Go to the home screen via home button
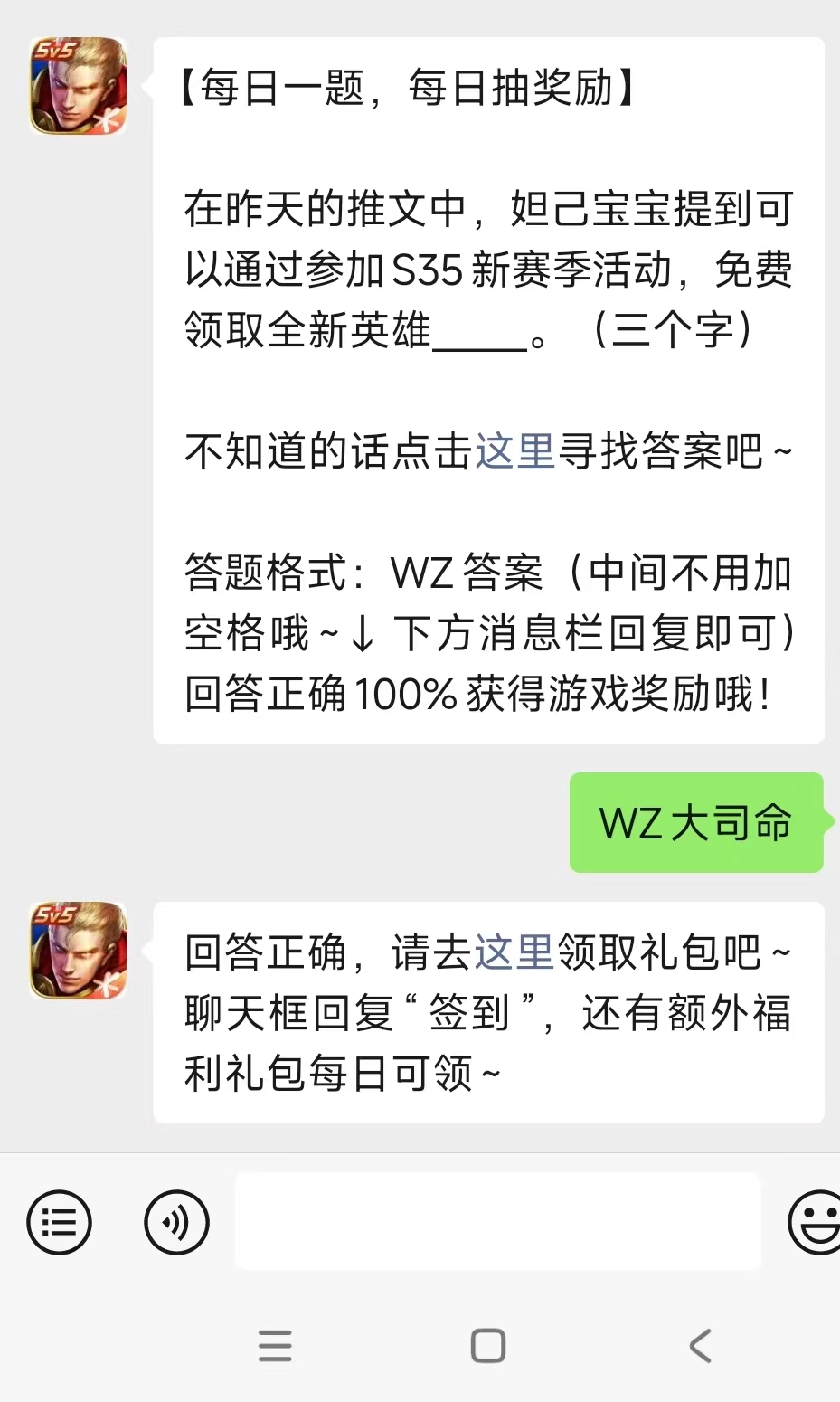 tap(488, 1346)
